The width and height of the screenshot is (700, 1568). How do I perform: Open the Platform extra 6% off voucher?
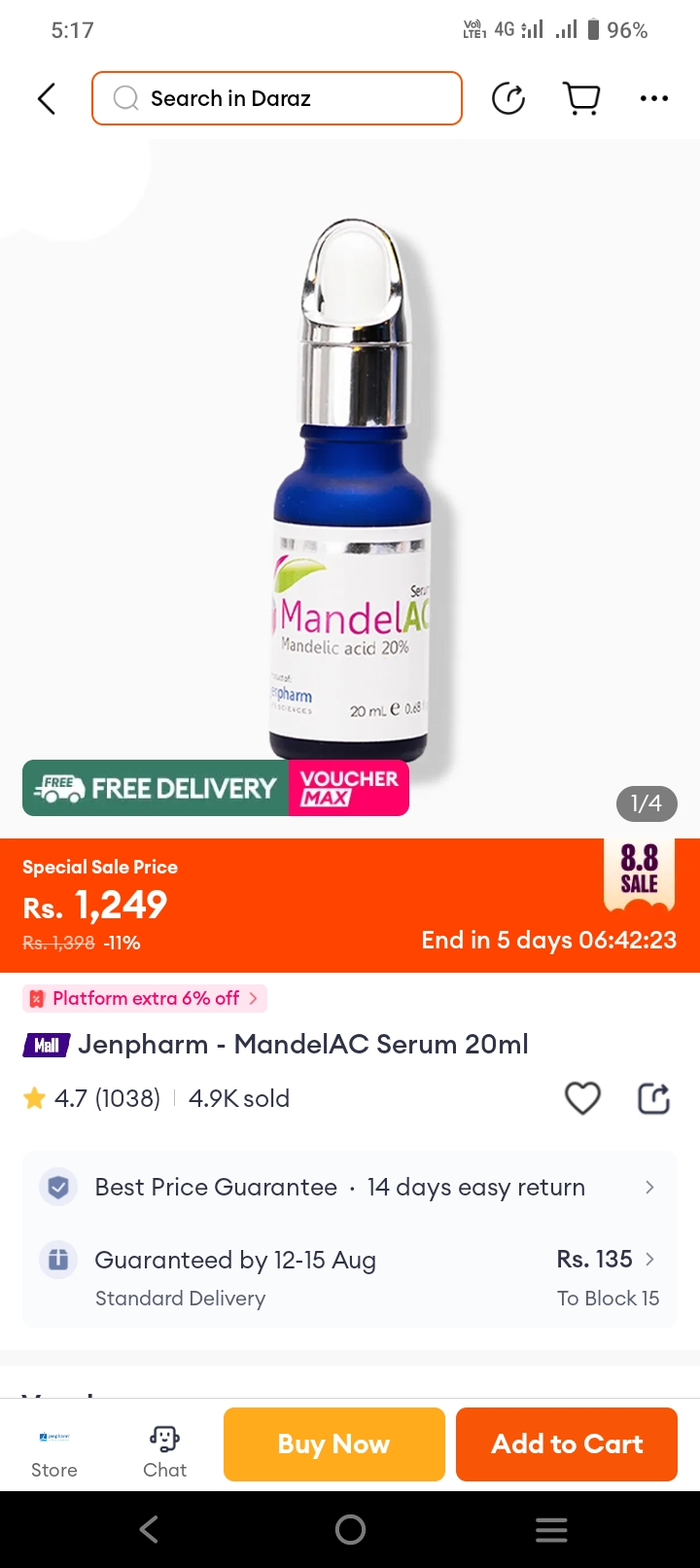145,998
